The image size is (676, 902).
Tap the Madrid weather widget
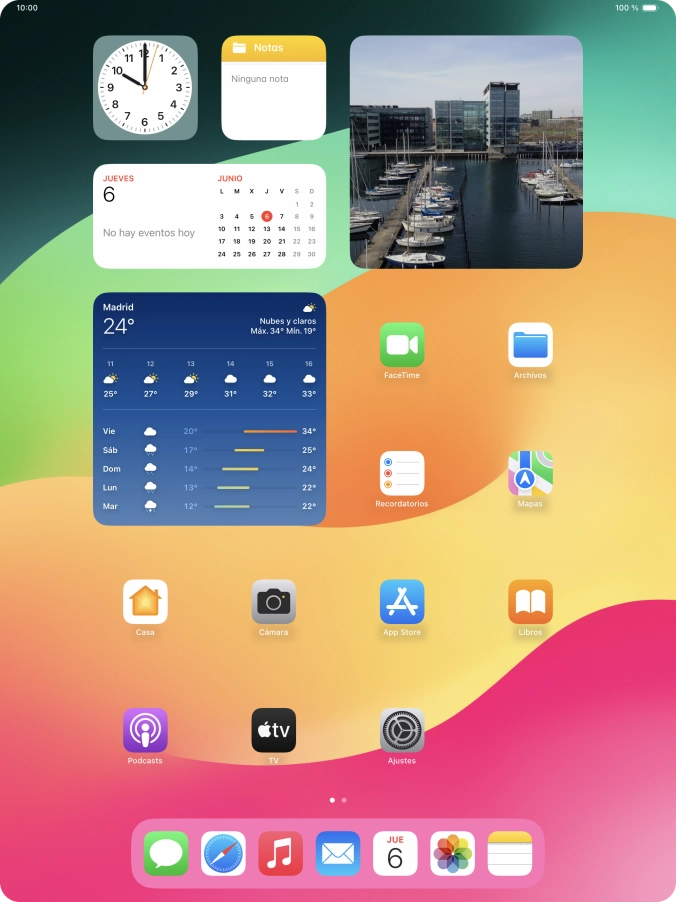pos(209,408)
